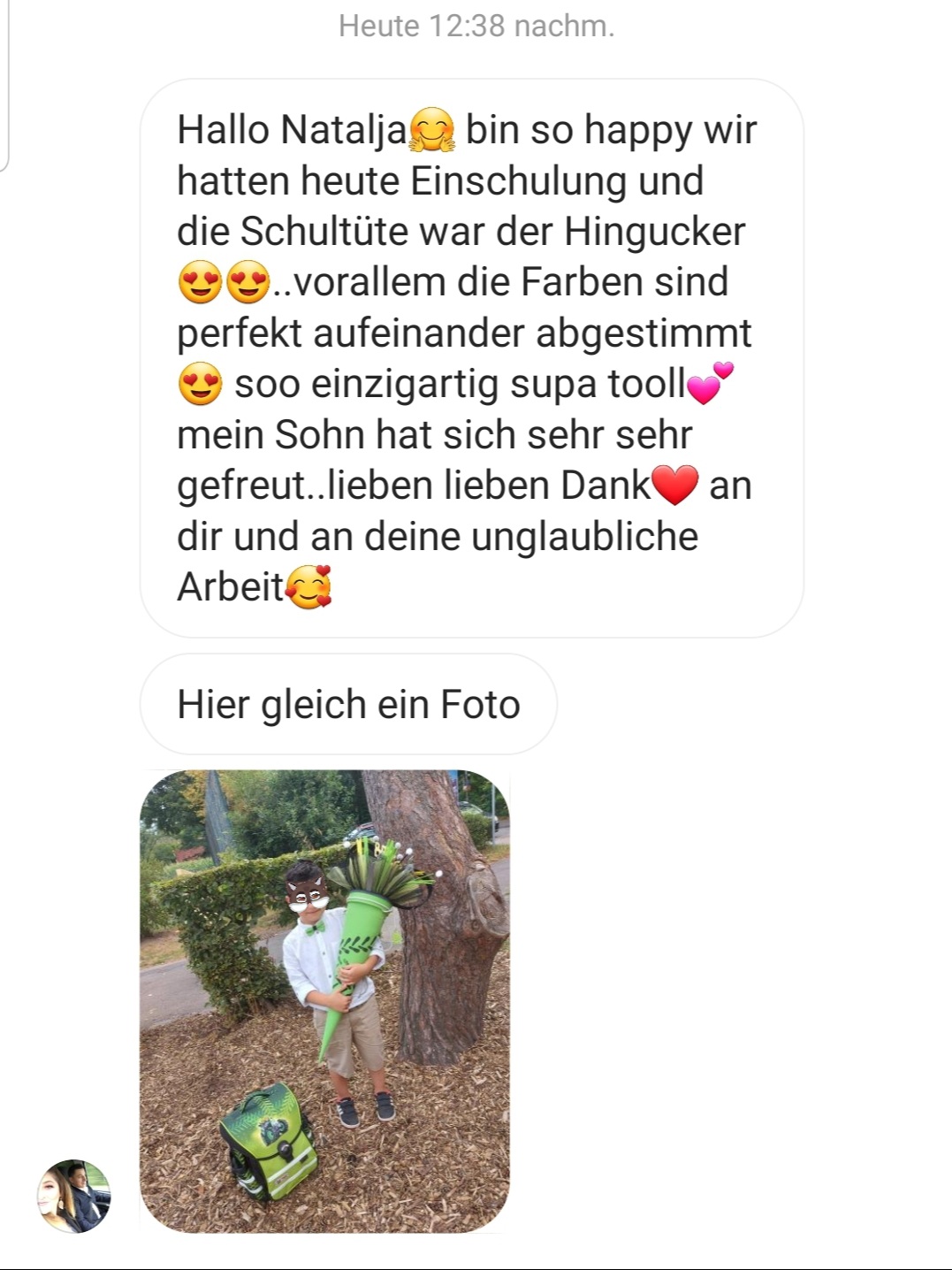Open the shared photo of the boy with Schultüte
The image size is (952, 1270).
point(324,1000)
